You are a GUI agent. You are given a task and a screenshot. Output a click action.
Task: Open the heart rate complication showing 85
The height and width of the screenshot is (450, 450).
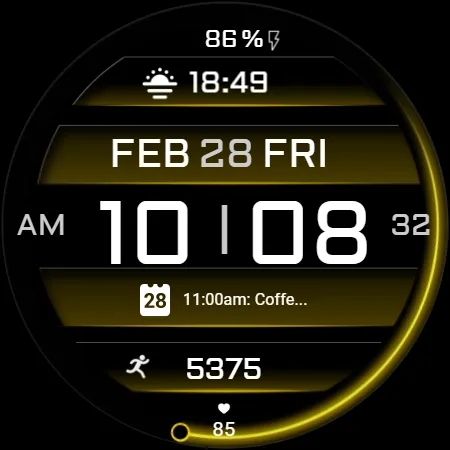224,420
